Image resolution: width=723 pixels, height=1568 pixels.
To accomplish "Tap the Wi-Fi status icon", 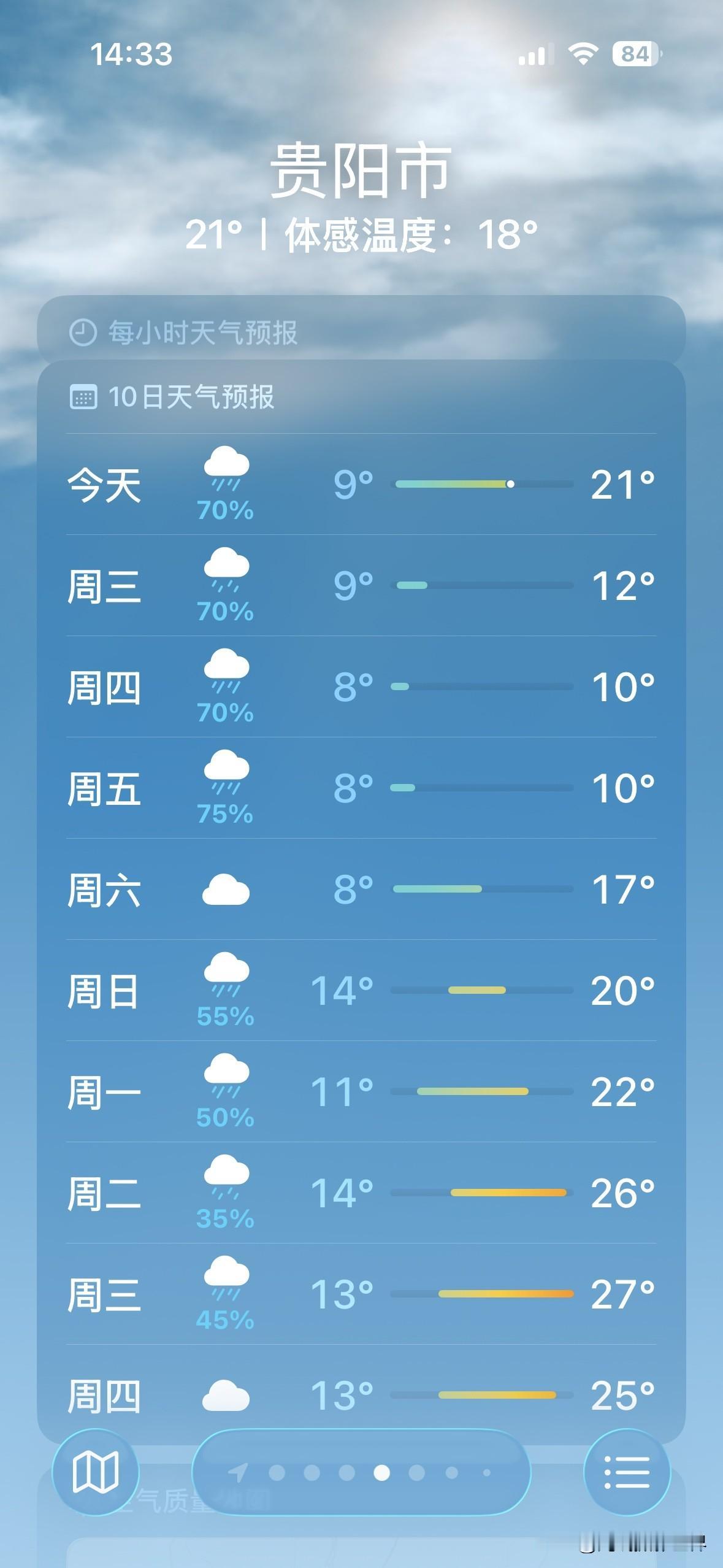I will 583,55.
